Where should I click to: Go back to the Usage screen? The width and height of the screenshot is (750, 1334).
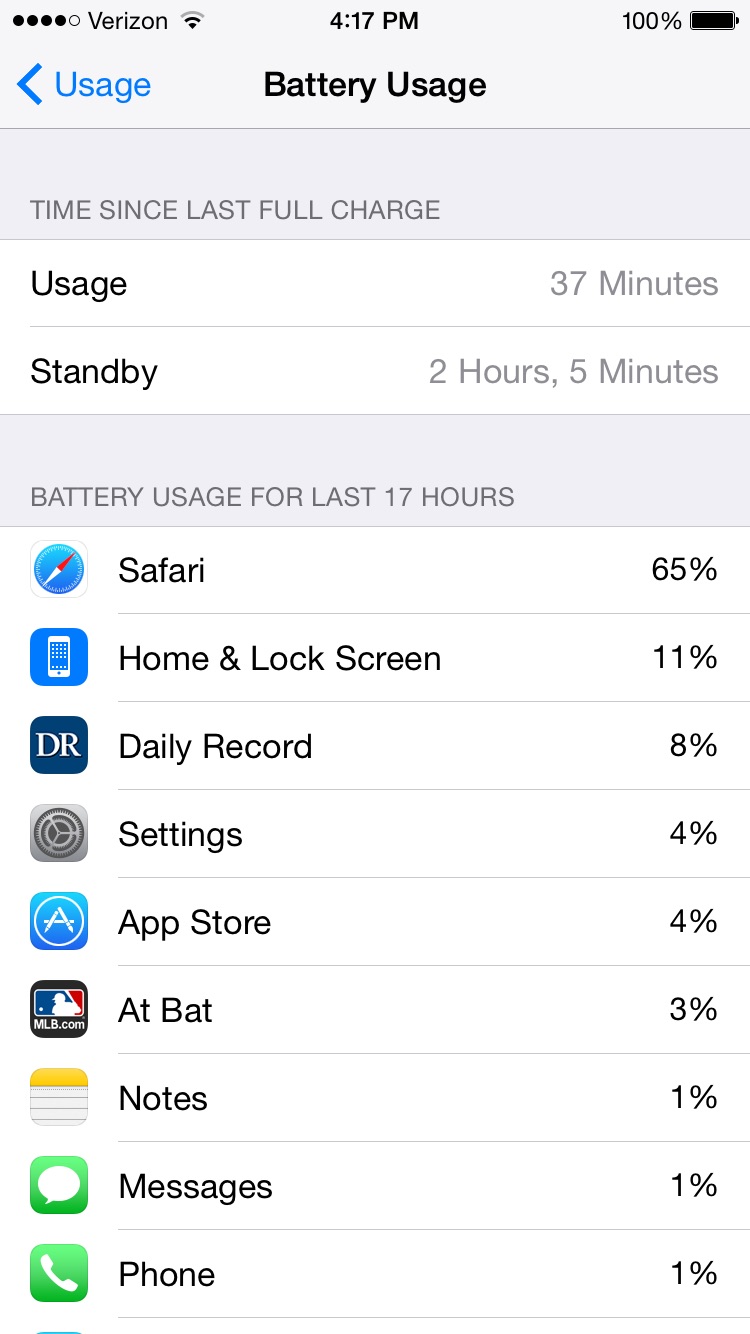pyautogui.click(x=84, y=85)
